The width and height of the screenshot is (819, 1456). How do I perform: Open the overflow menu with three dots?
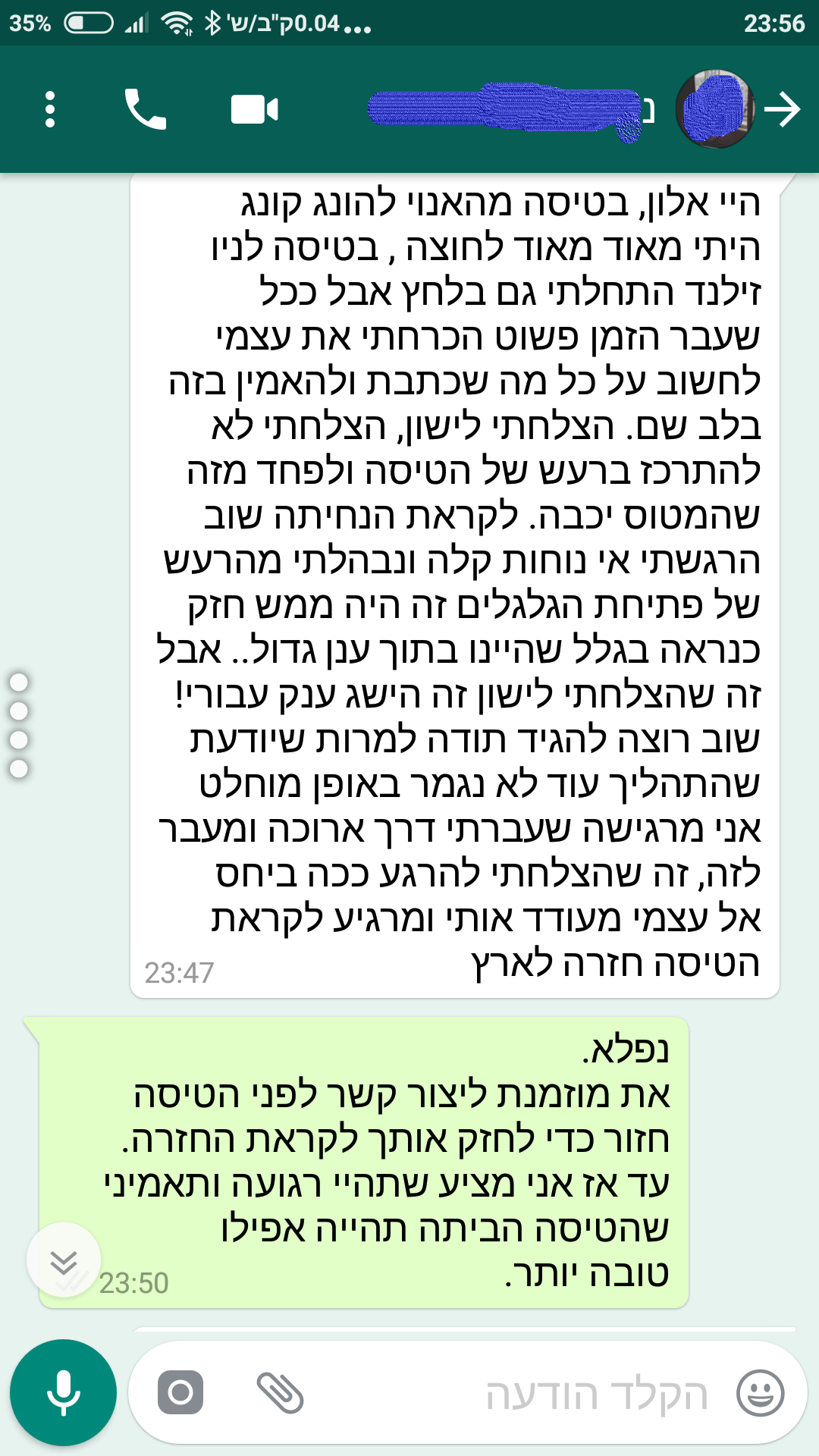coord(50,109)
